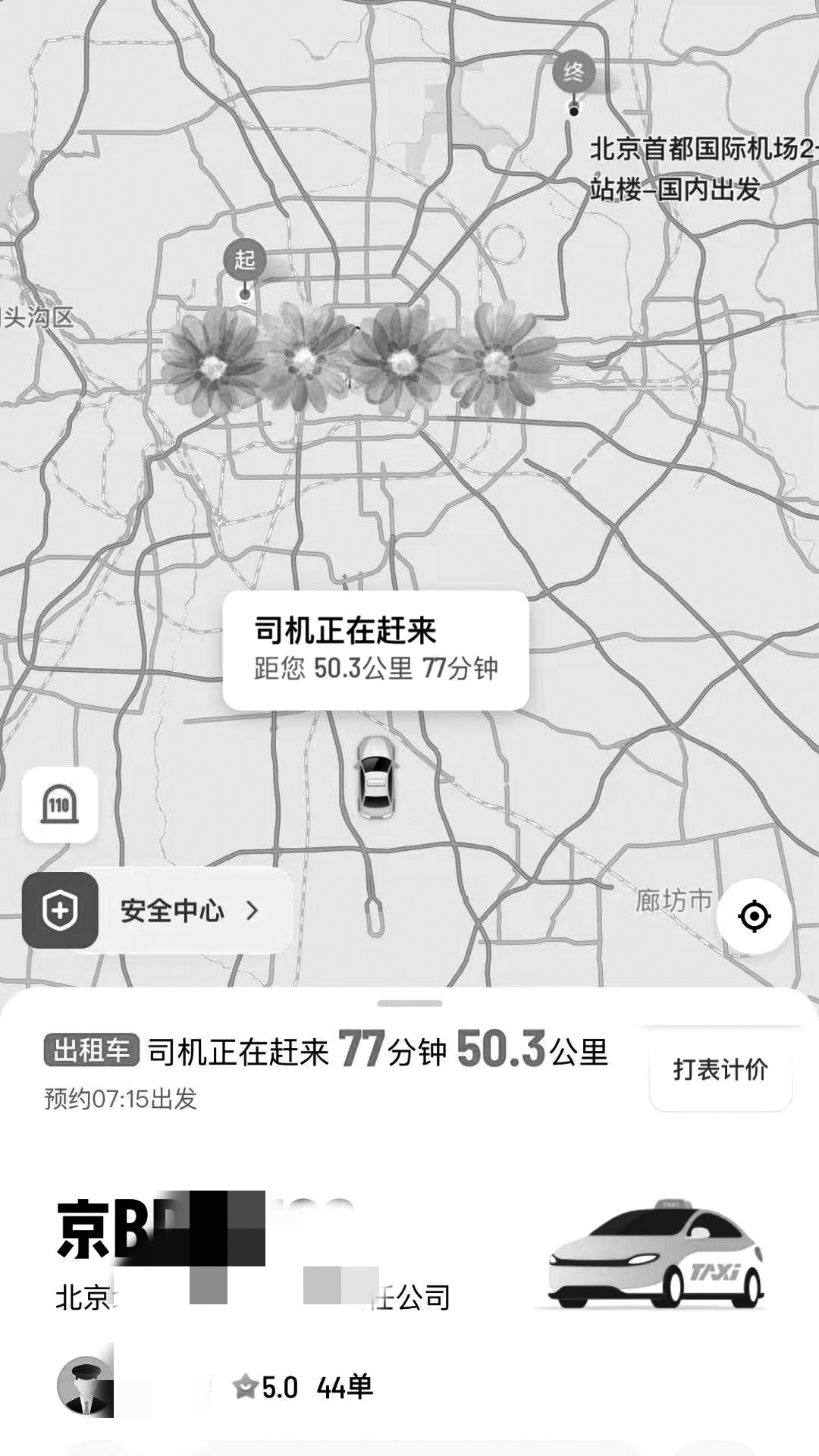Open the driver's profile avatar

[83, 1385]
